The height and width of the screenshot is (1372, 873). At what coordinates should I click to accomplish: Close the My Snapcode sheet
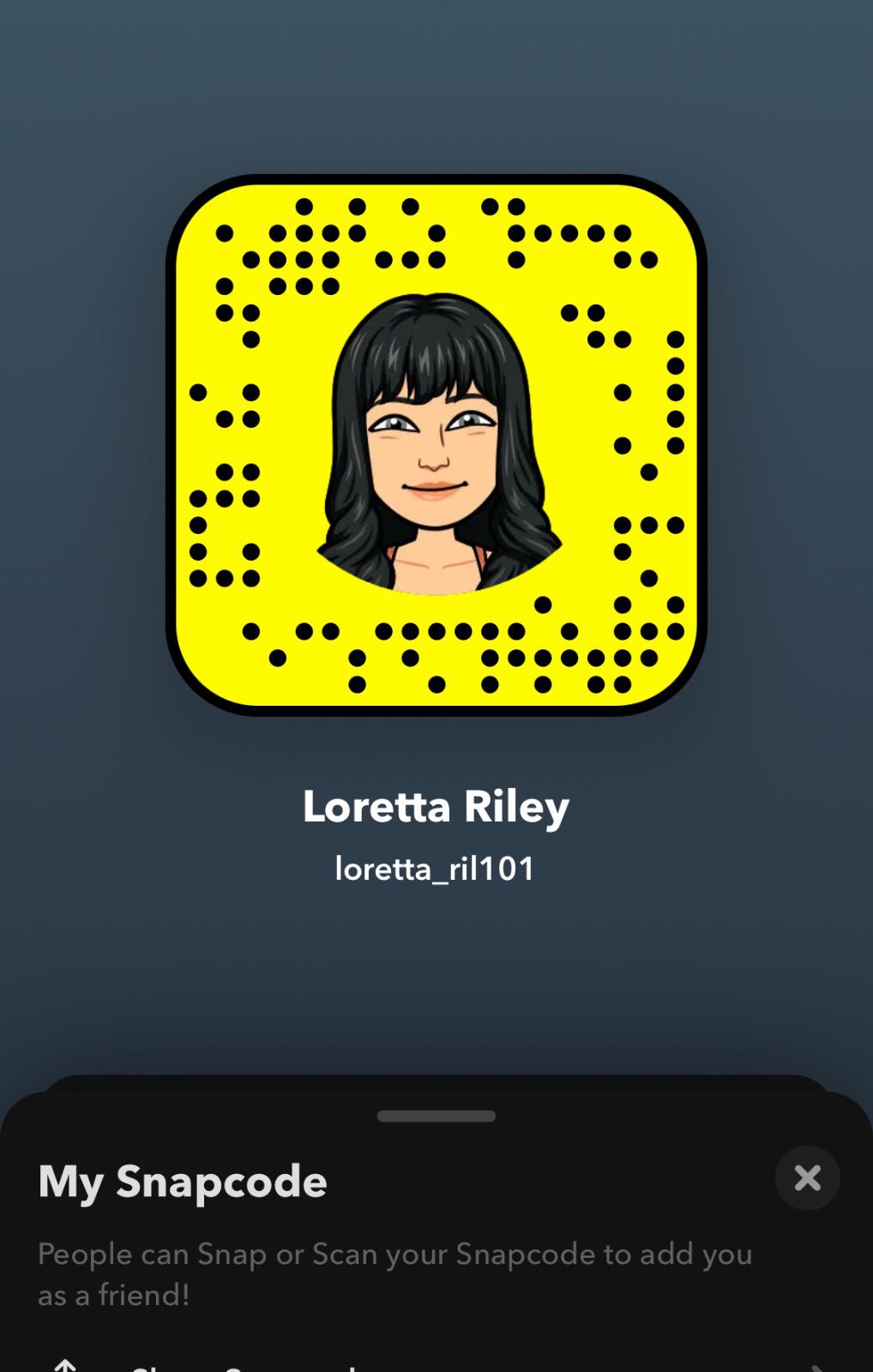coord(807,1178)
